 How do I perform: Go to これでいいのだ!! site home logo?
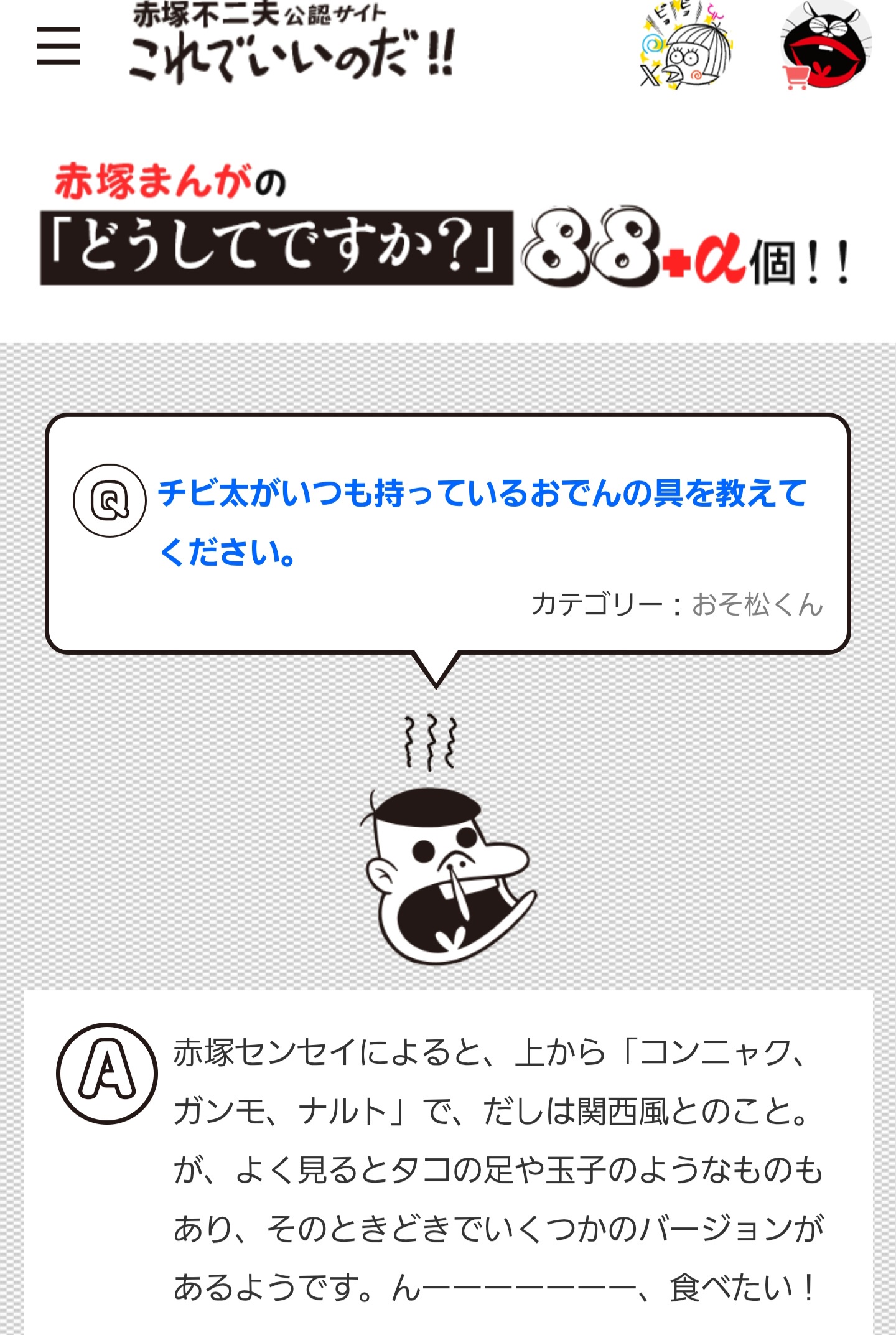(292, 44)
